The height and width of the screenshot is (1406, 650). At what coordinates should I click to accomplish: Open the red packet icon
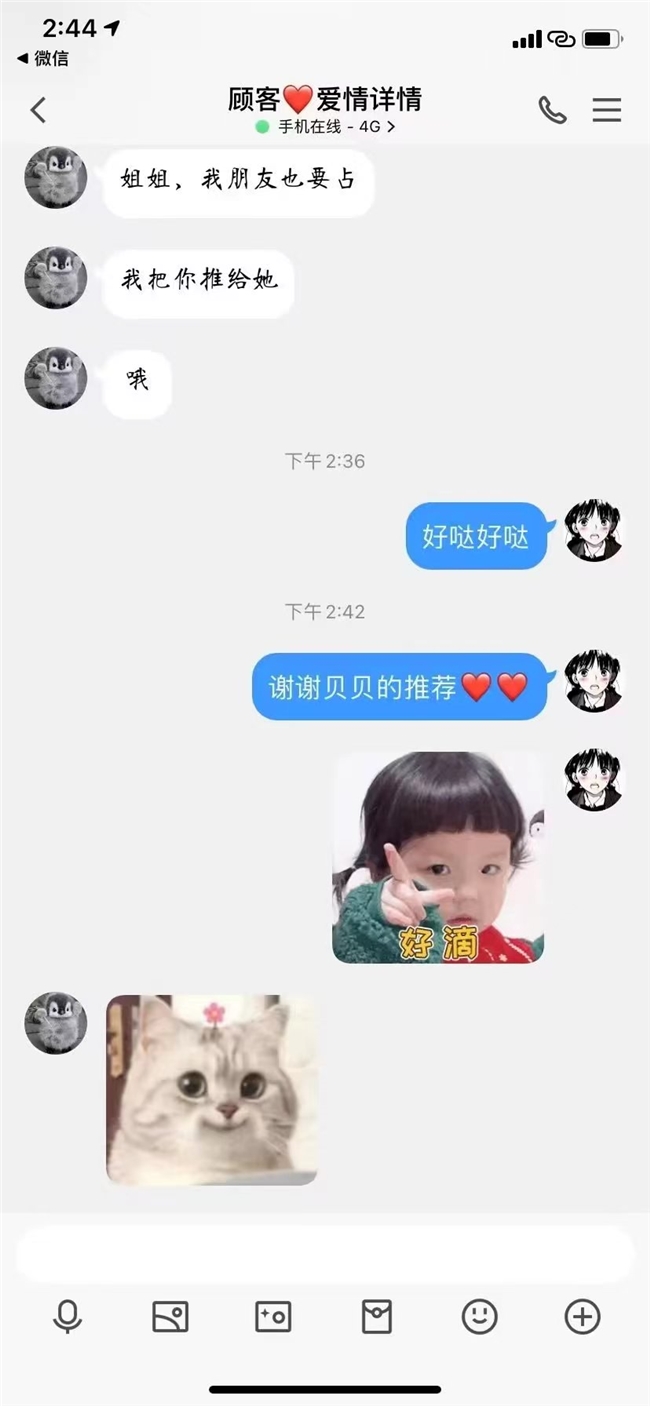click(377, 1317)
